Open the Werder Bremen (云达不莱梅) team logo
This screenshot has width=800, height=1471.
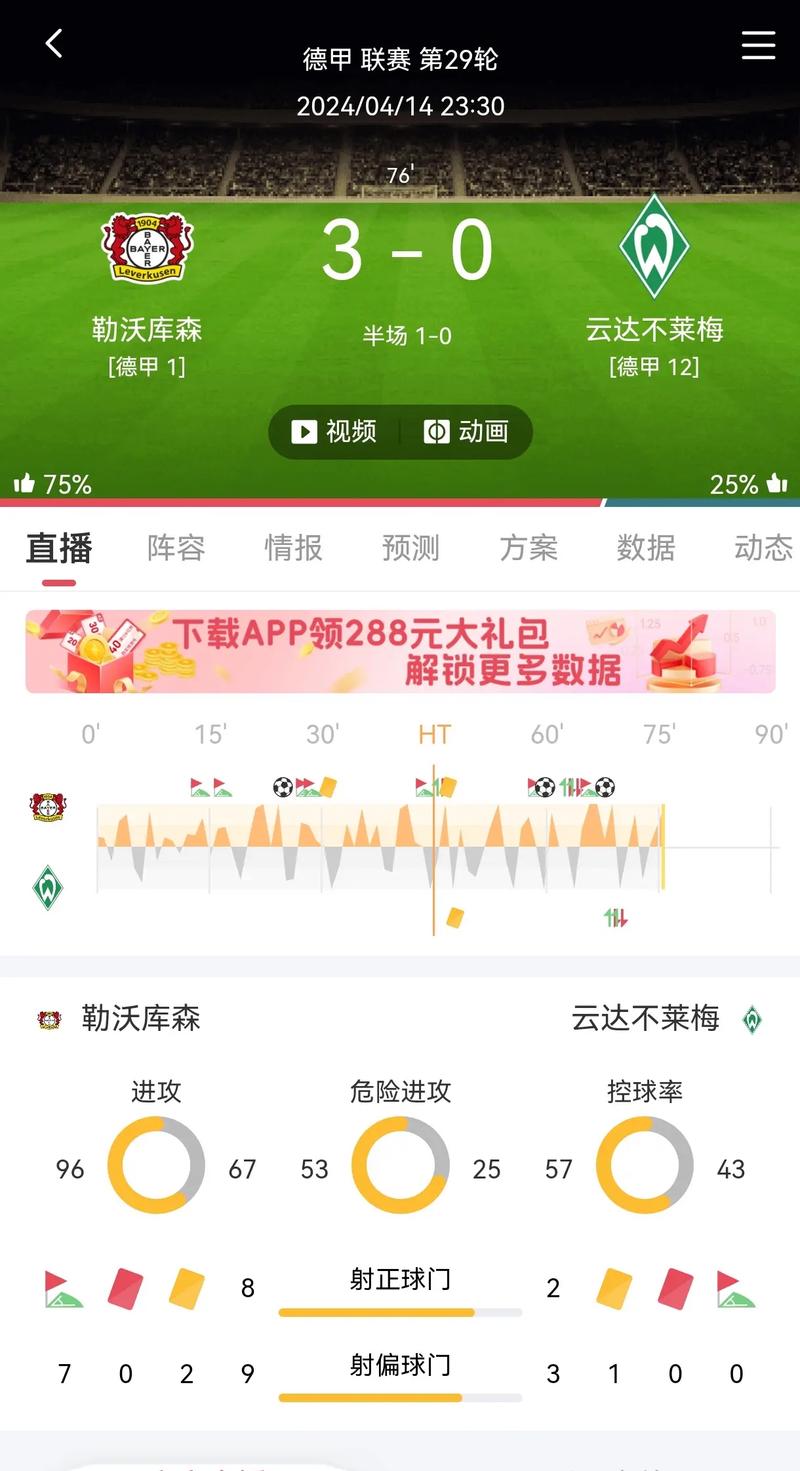(654, 247)
